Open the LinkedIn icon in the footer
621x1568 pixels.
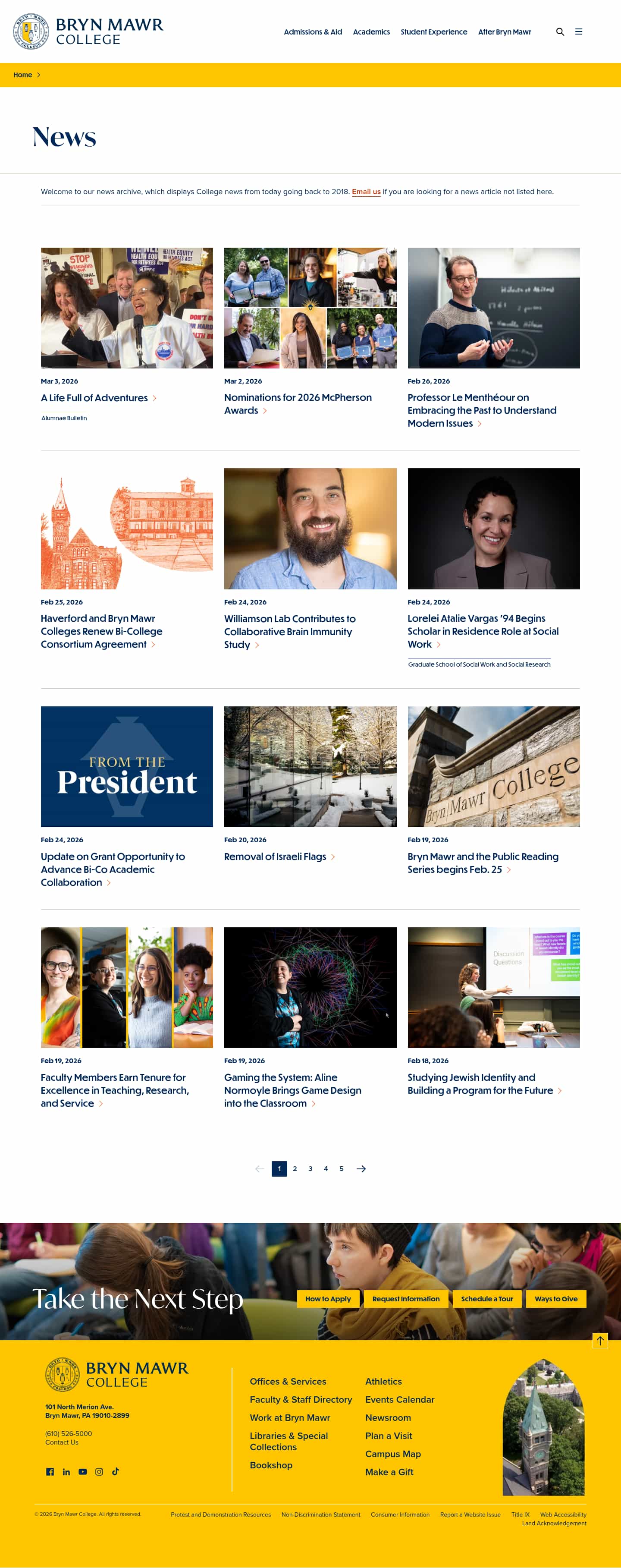[66, 1471]
